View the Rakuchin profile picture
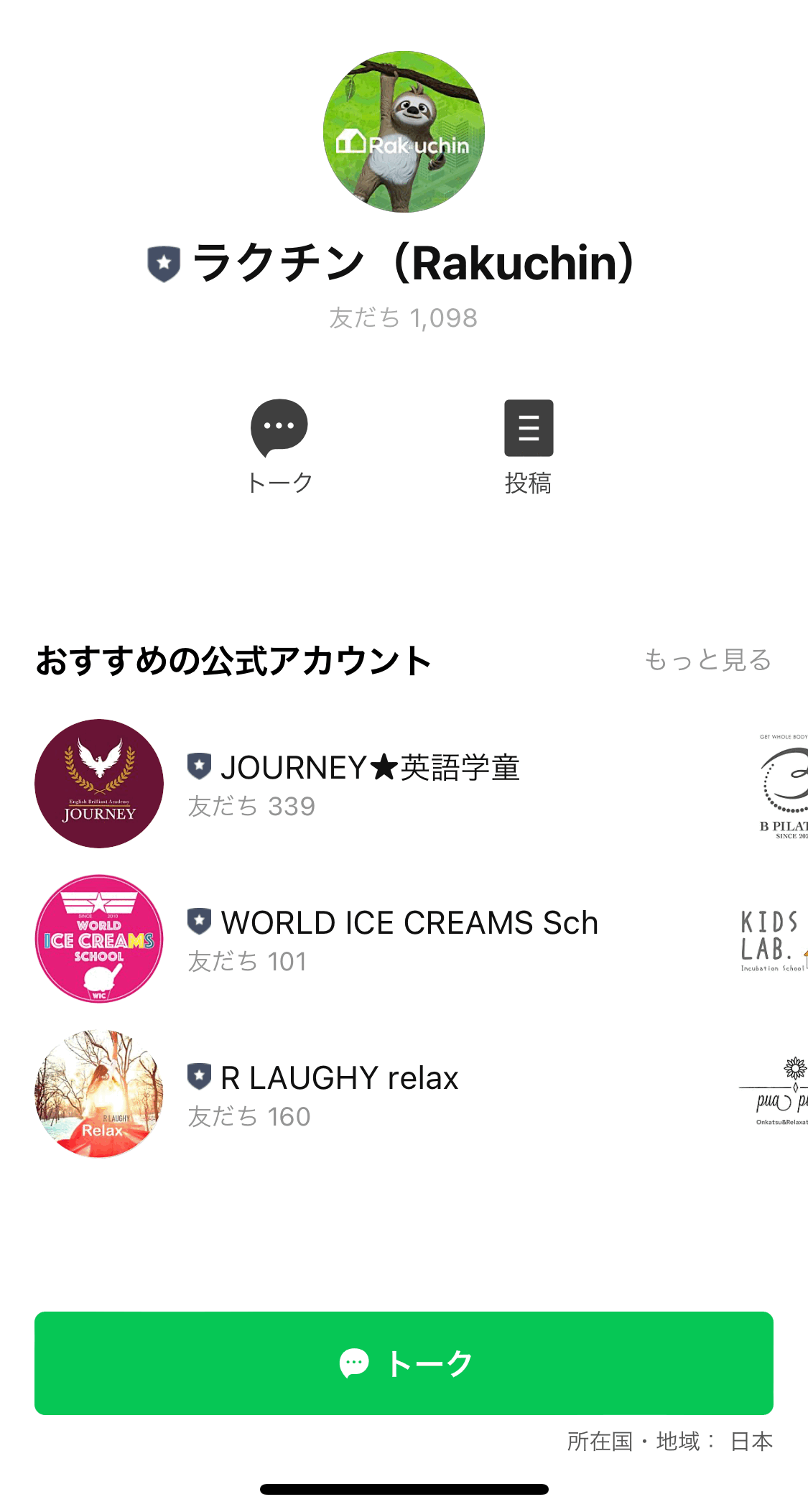Screen dimensions: 808x1512 tap(404, 131)
